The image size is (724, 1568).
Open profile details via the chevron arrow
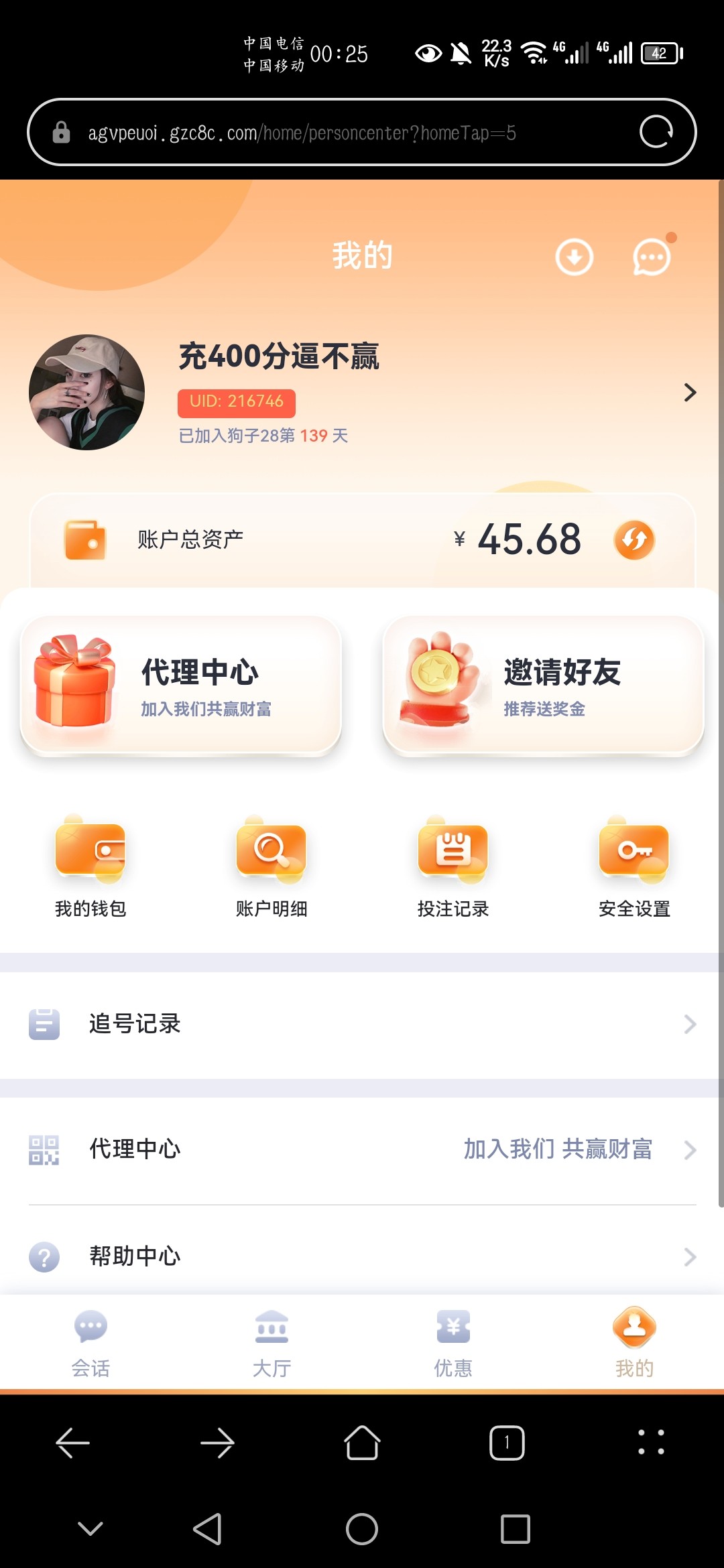(x=690, y=392)
